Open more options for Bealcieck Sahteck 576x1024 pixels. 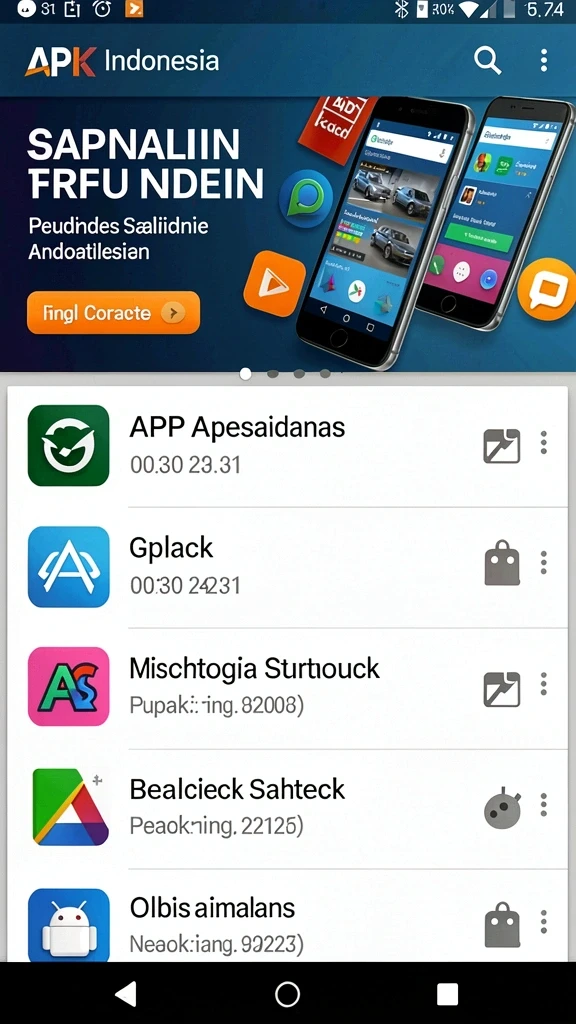point(543,805)
